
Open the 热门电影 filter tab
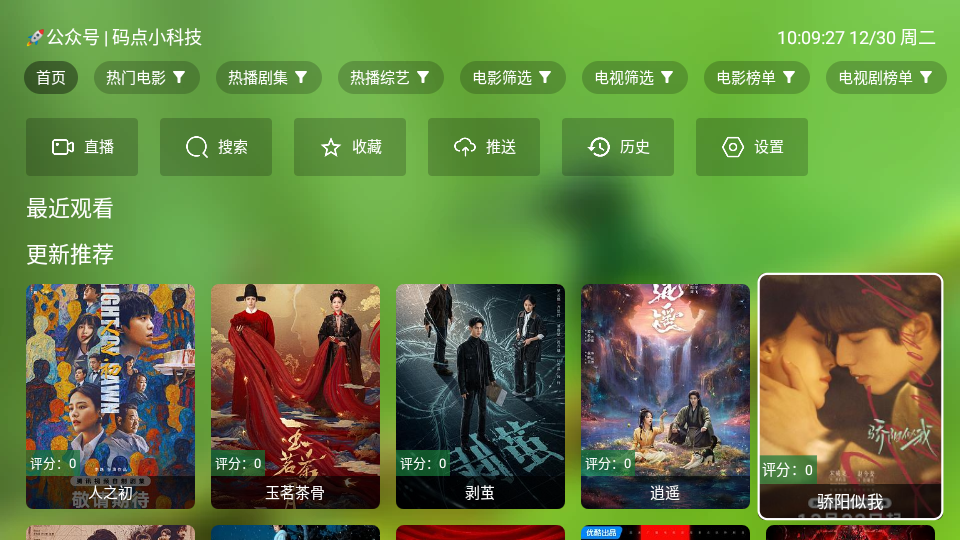[x=146, y=78]
